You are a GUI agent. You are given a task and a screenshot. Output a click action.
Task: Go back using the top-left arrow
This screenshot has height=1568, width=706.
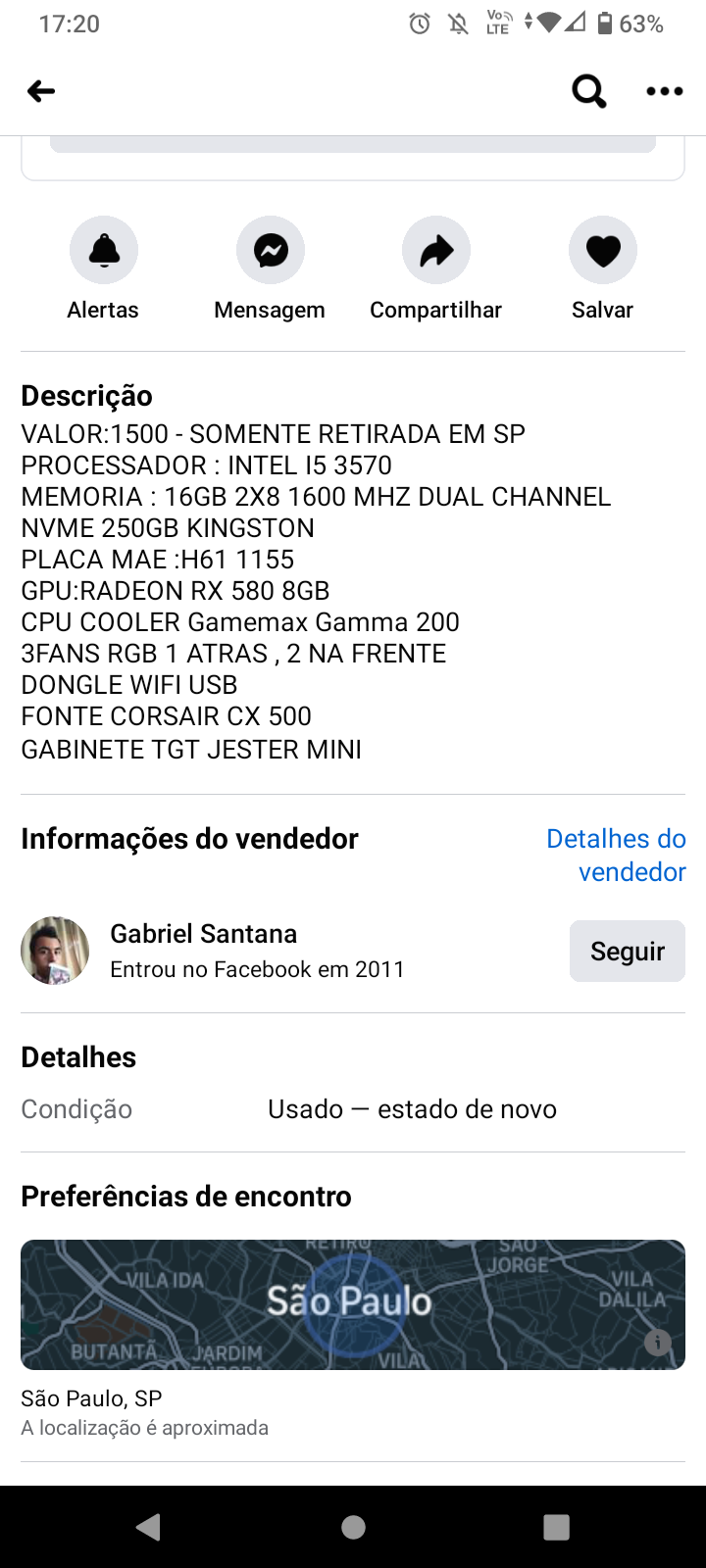pos(41,91)
